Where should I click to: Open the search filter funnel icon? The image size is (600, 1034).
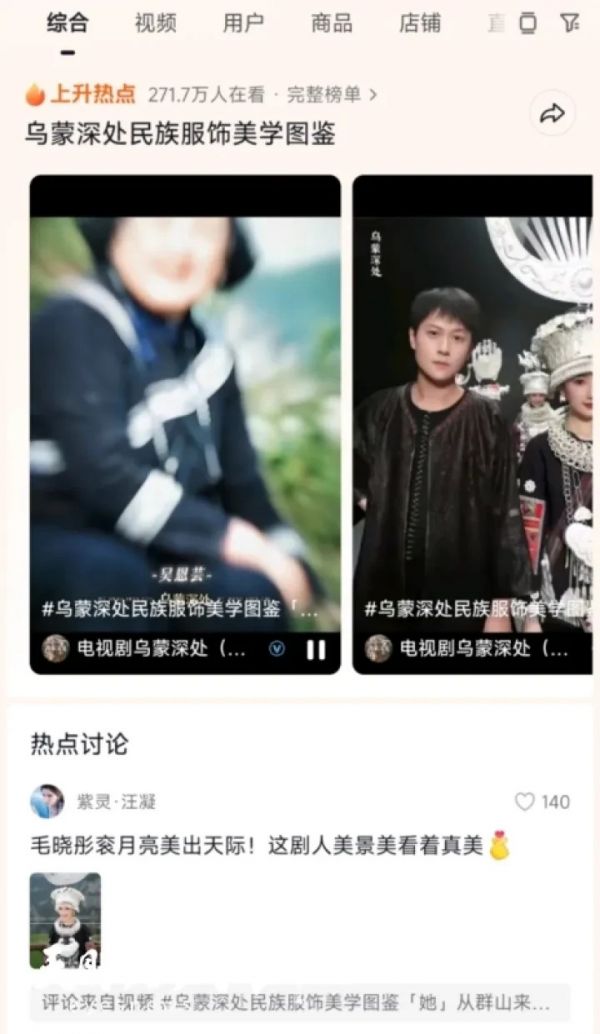570,23
